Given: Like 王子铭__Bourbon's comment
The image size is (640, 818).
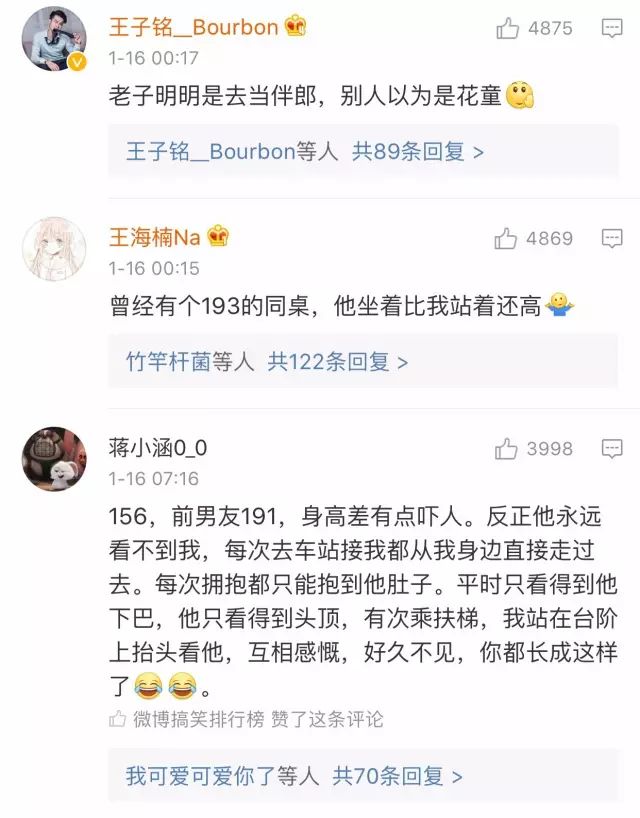Looking at the screenshot, I should (507, 28).
